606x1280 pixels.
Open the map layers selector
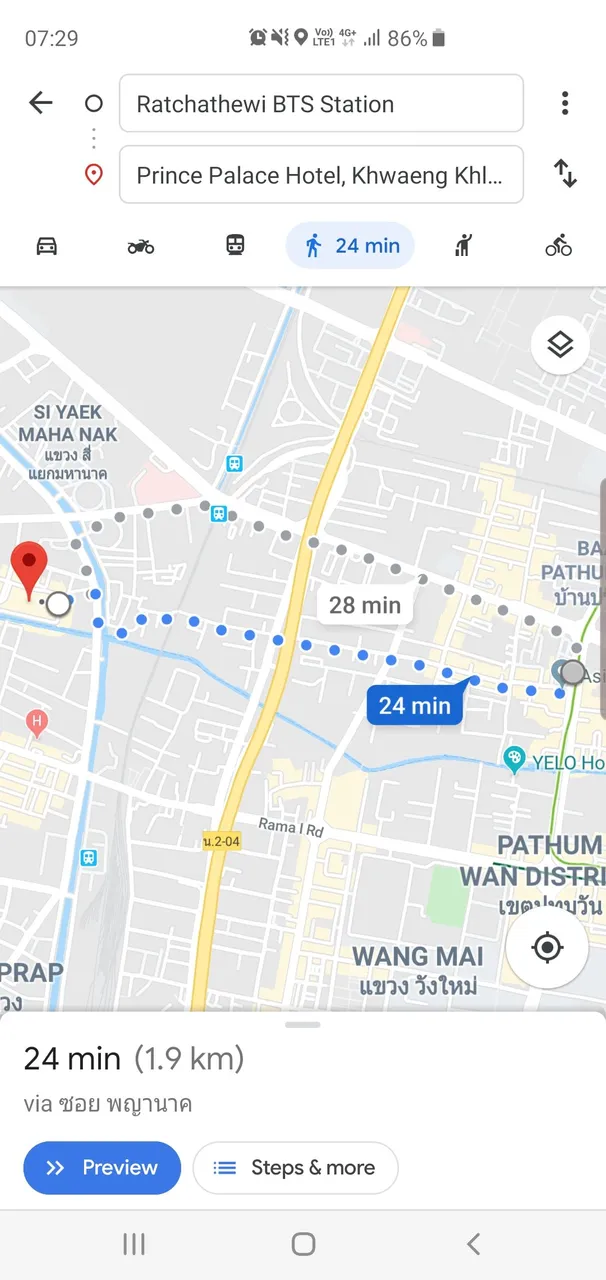point(560,345)
